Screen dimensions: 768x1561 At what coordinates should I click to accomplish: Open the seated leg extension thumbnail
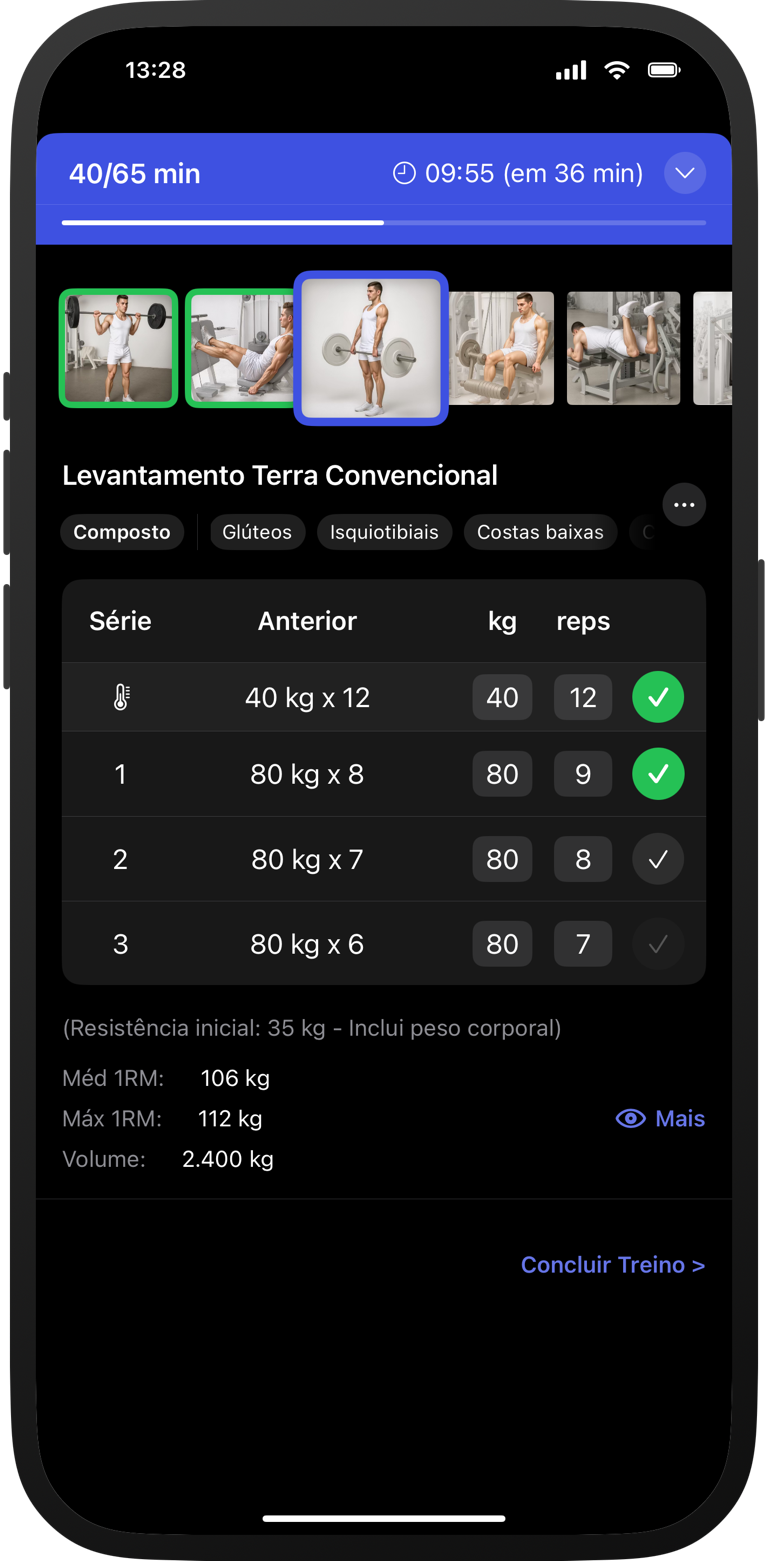502,348
